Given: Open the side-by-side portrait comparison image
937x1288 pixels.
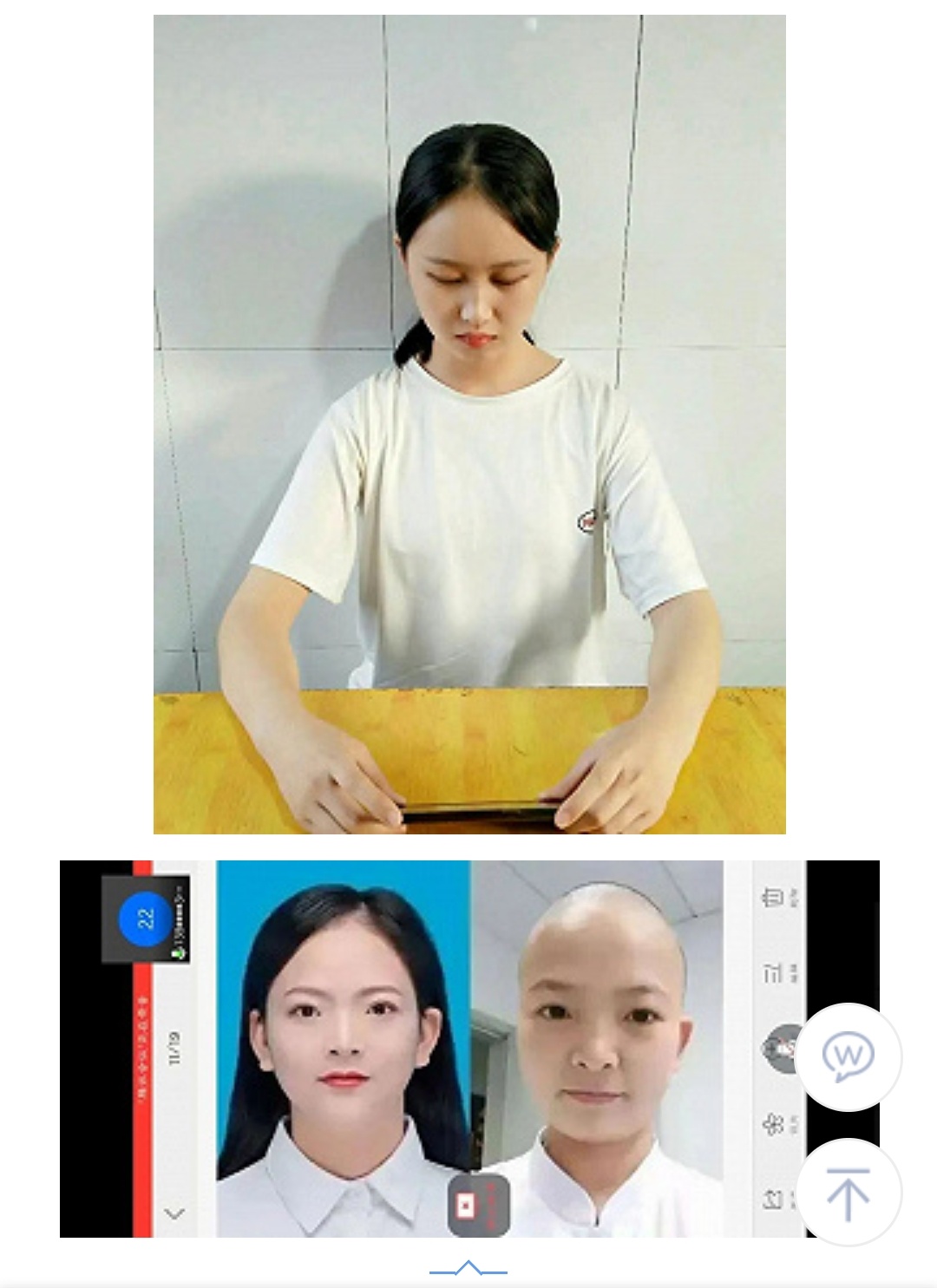Looking at the screenshot, I should click(x=469, y=1049).
